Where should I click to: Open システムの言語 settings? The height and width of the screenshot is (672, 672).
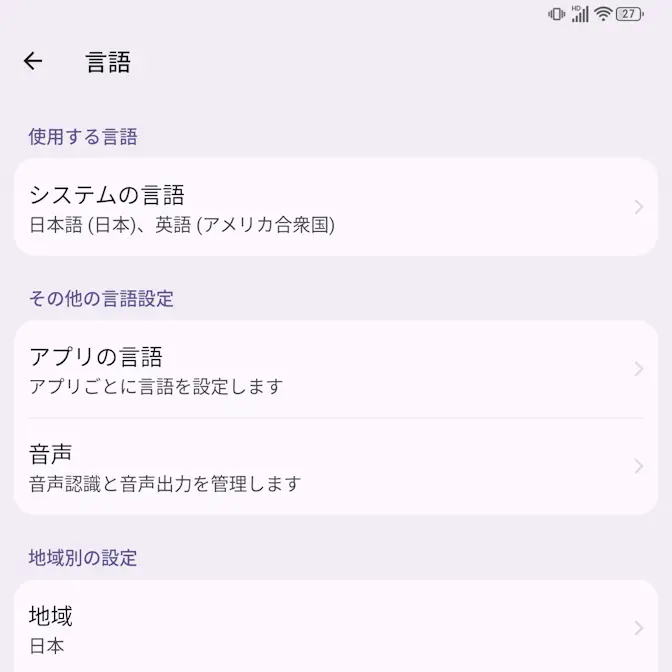point(335,207)
